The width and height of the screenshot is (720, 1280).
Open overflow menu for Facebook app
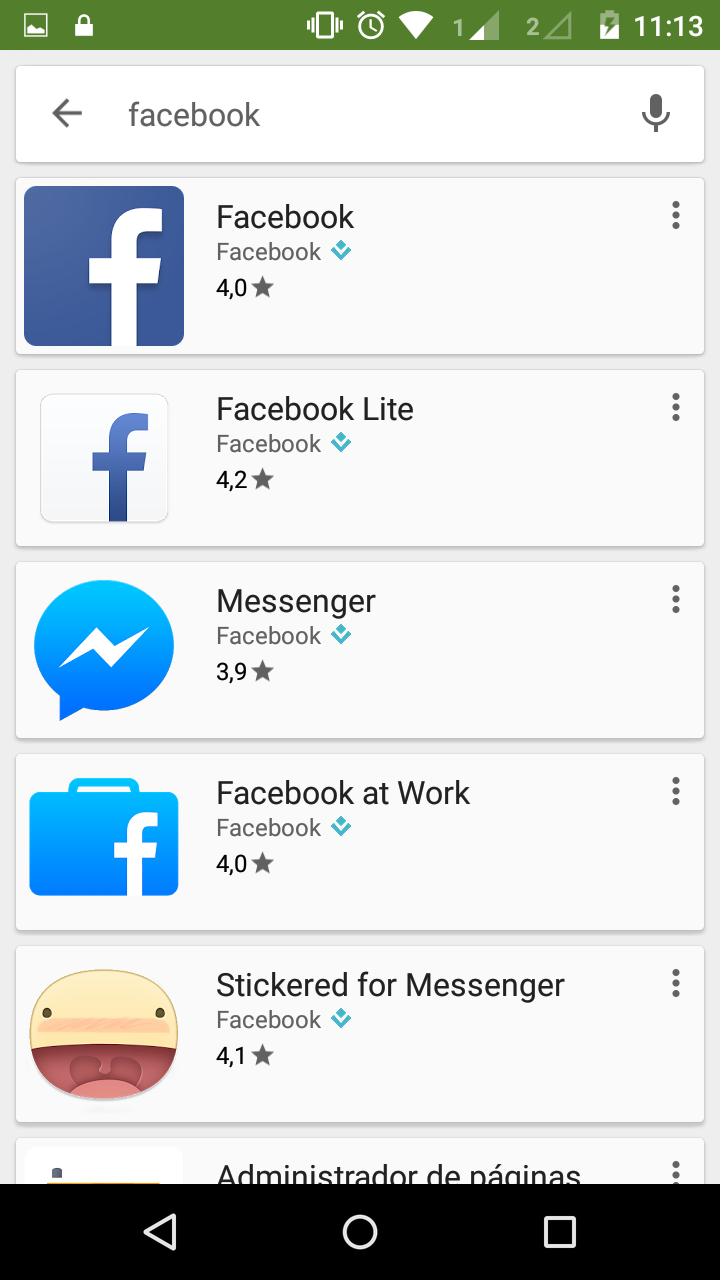pyautogui.click(x=676, y=215)
